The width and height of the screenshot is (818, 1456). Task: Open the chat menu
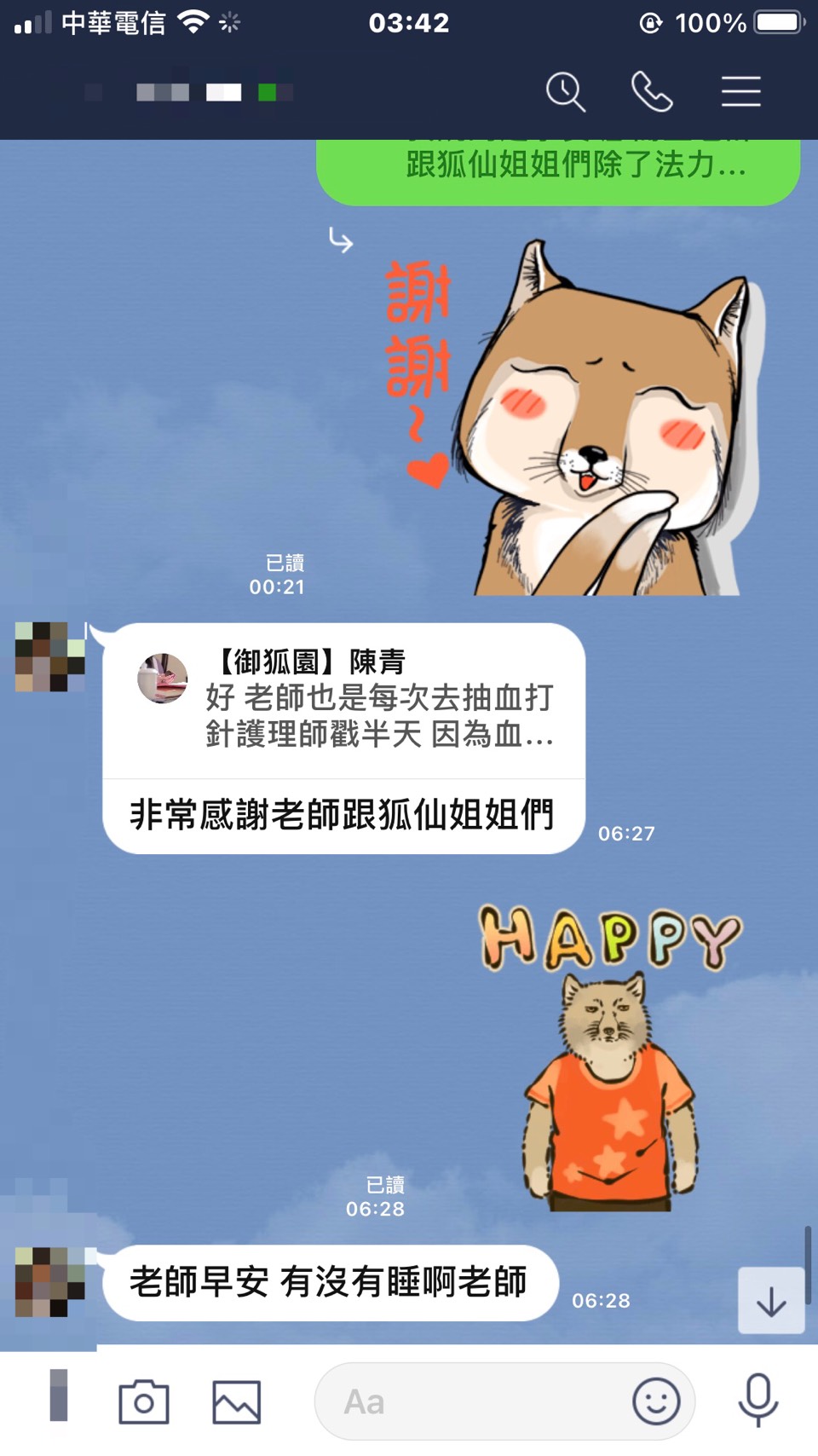(740, 92)
